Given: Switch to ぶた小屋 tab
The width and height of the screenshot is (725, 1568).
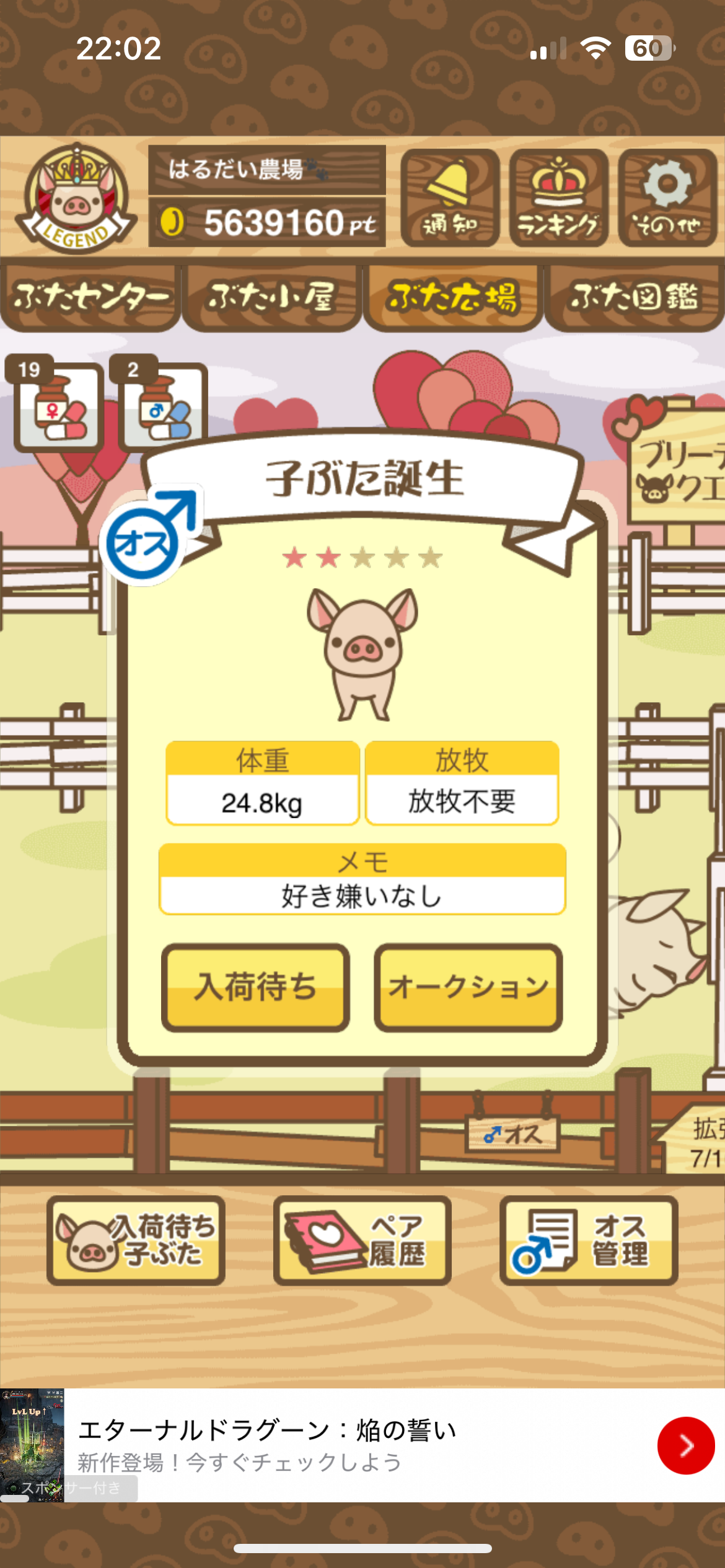Looking at the screenshot, I should 272,298.
